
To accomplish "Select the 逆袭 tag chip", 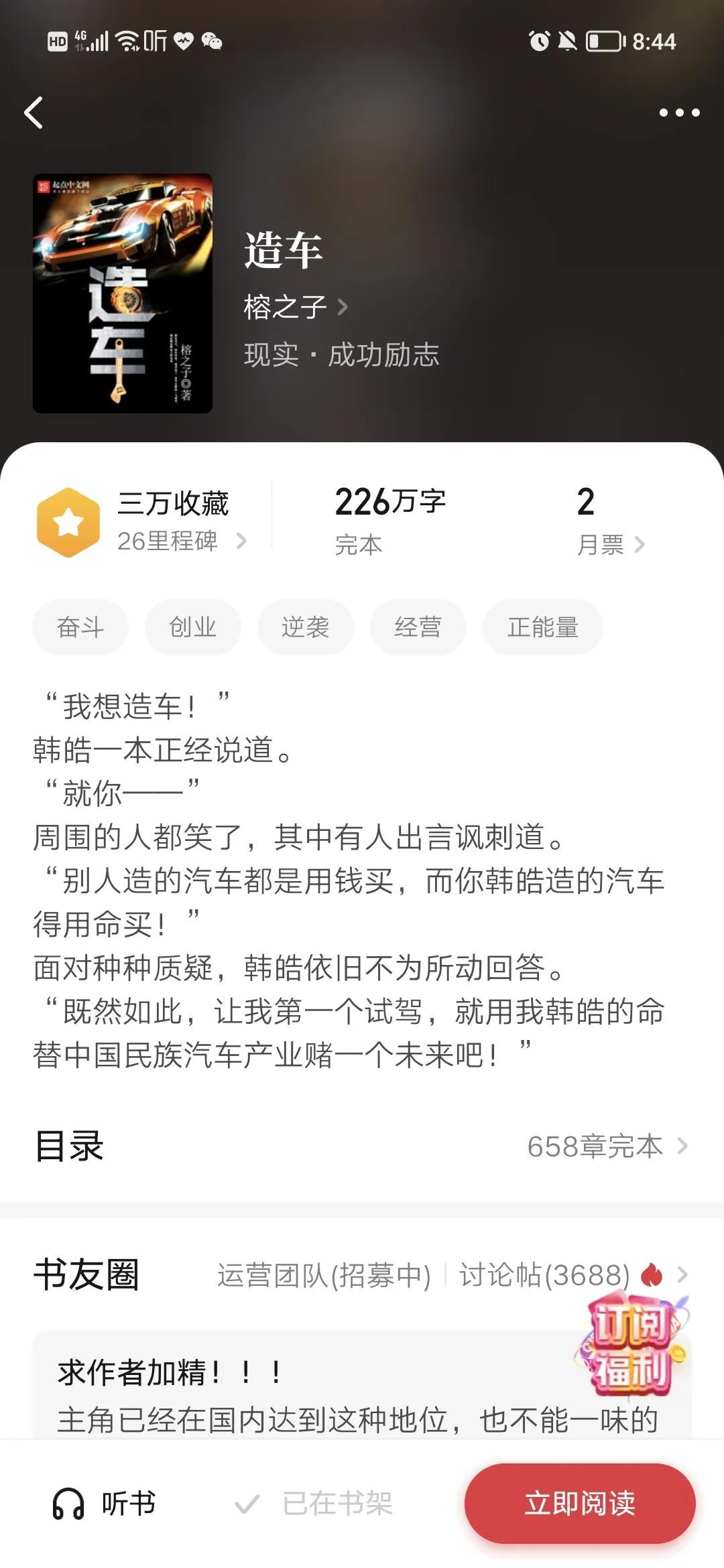I will [x=306, y=627].
